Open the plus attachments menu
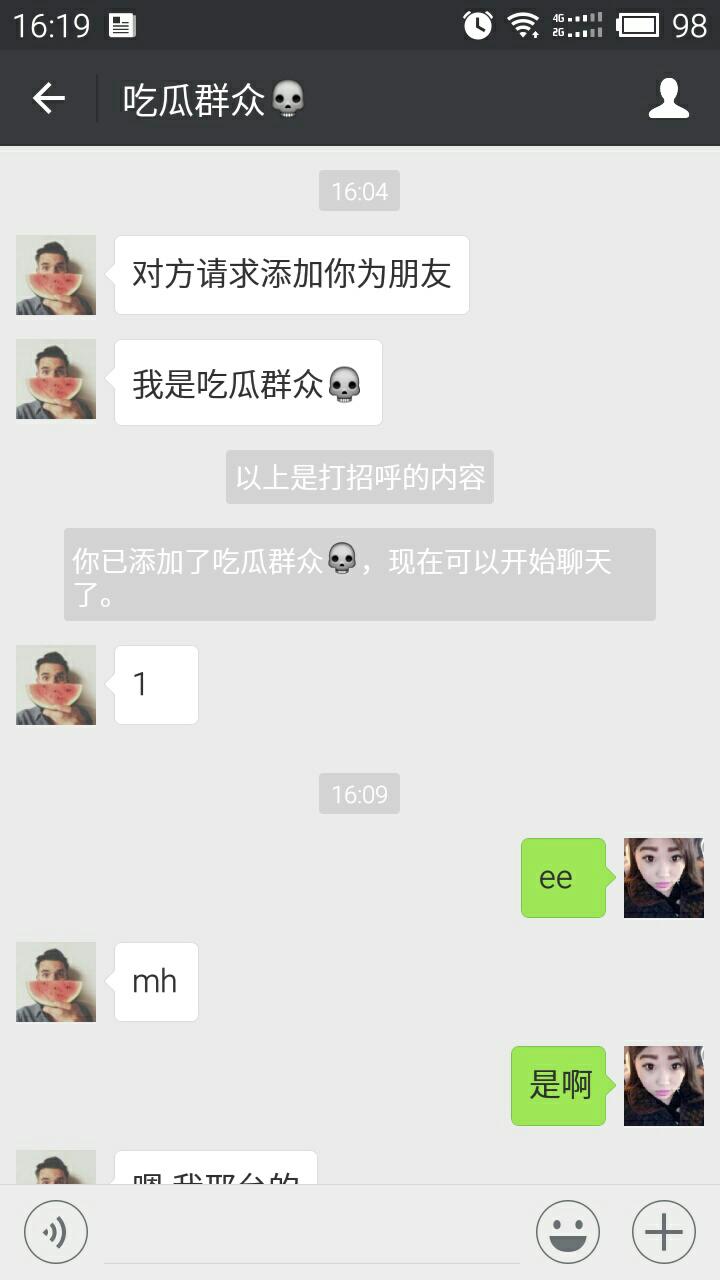720x1280 pixels. tap(664, 1232)
